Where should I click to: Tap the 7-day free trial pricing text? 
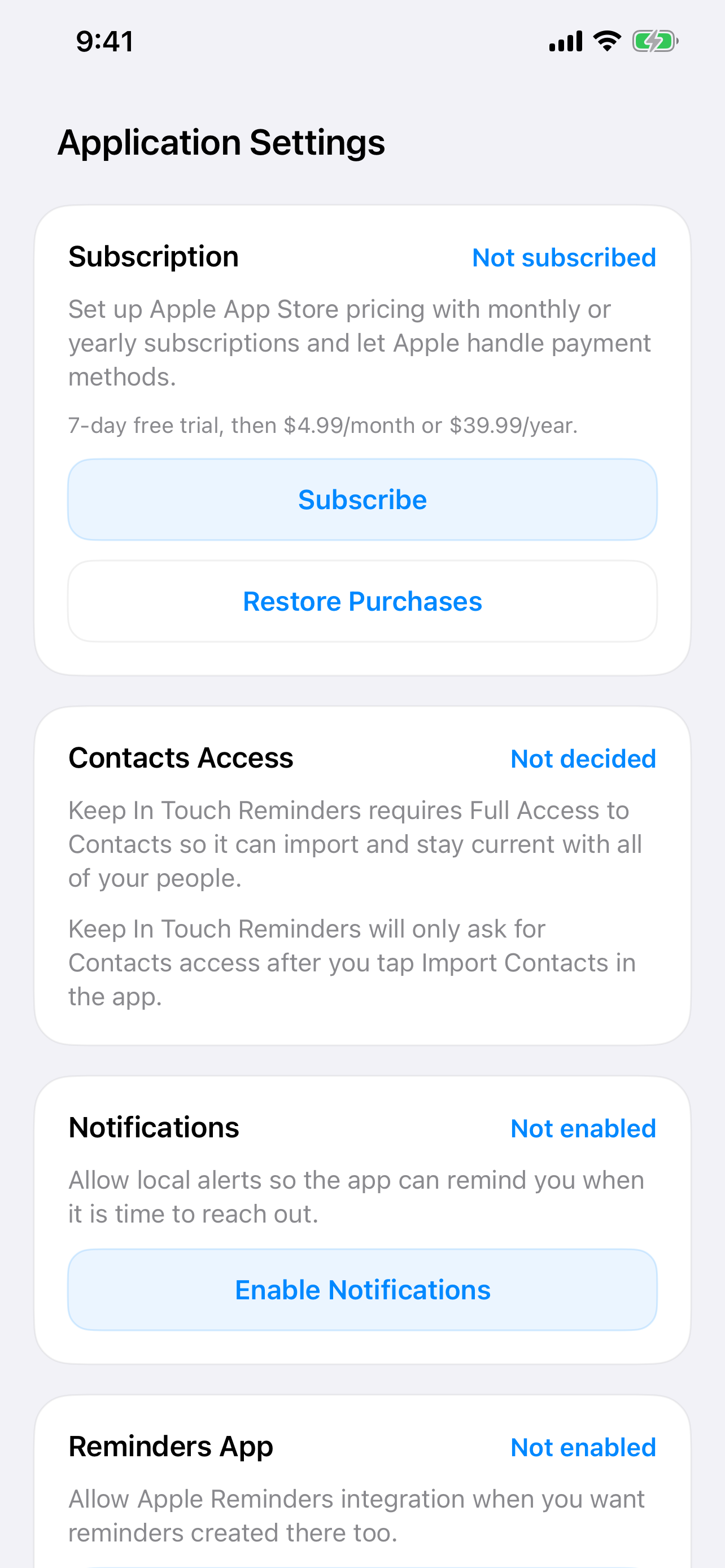click(322, 425)
